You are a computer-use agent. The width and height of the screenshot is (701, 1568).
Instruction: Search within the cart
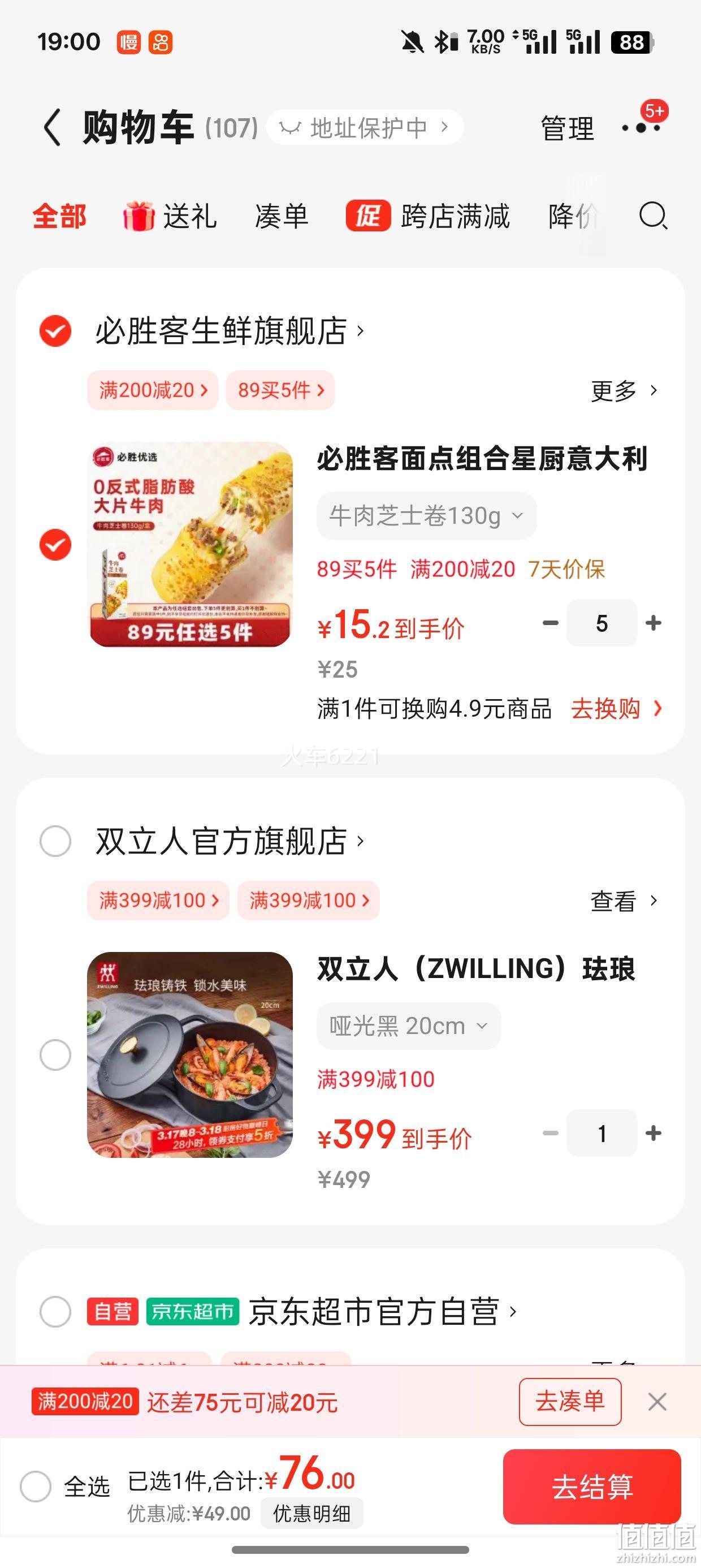click(x=654, y=216)
